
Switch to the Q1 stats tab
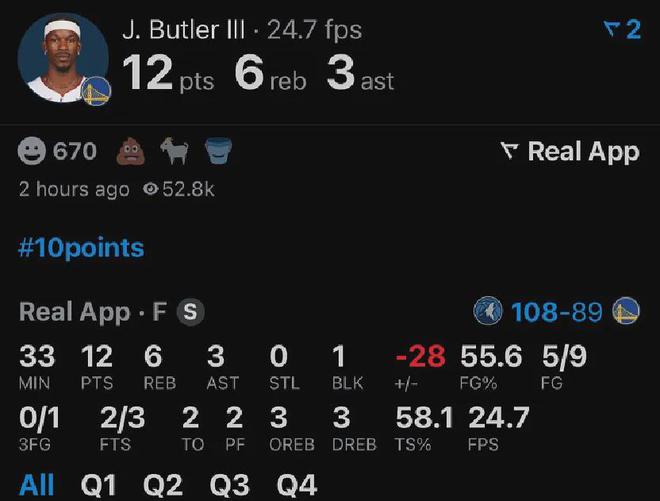point(98,485)
